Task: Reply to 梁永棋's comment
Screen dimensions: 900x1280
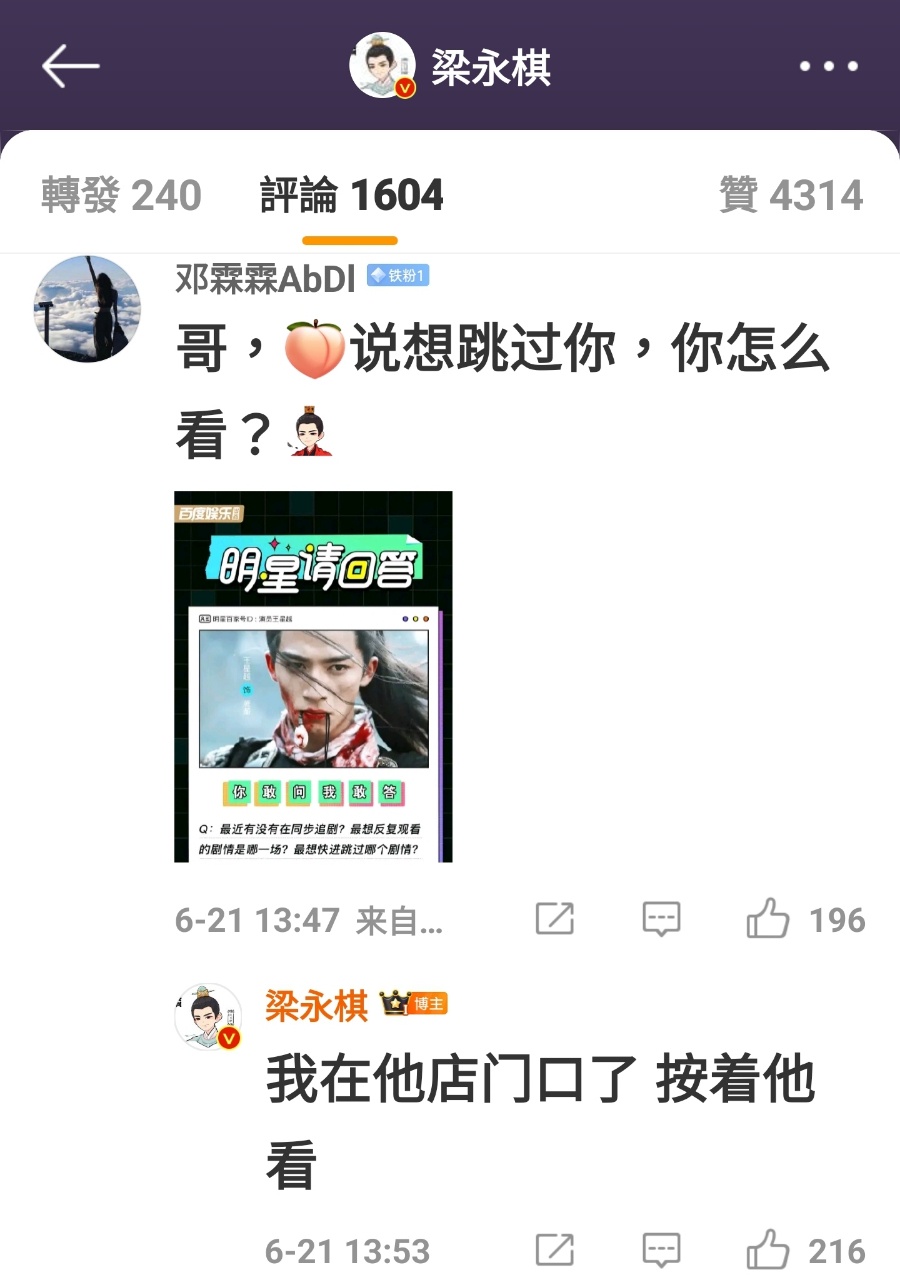Action: [661, 1250]
